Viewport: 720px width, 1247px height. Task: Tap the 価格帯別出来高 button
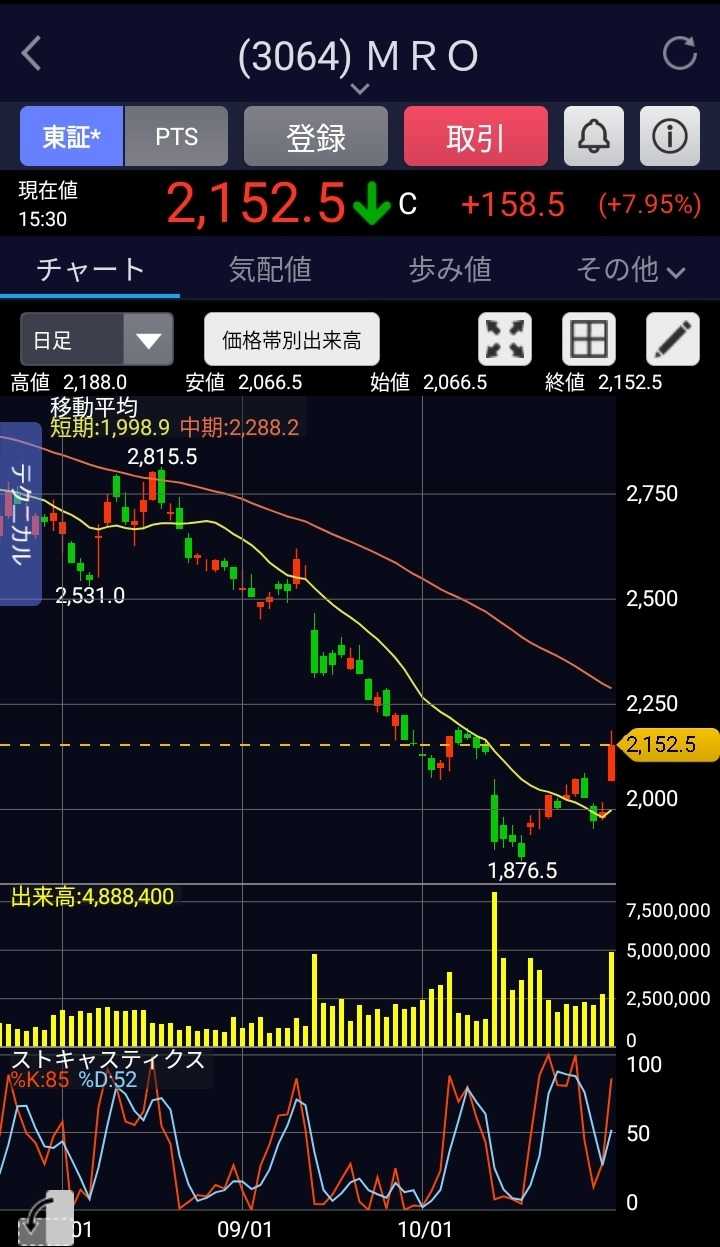[x=292, y=340]
